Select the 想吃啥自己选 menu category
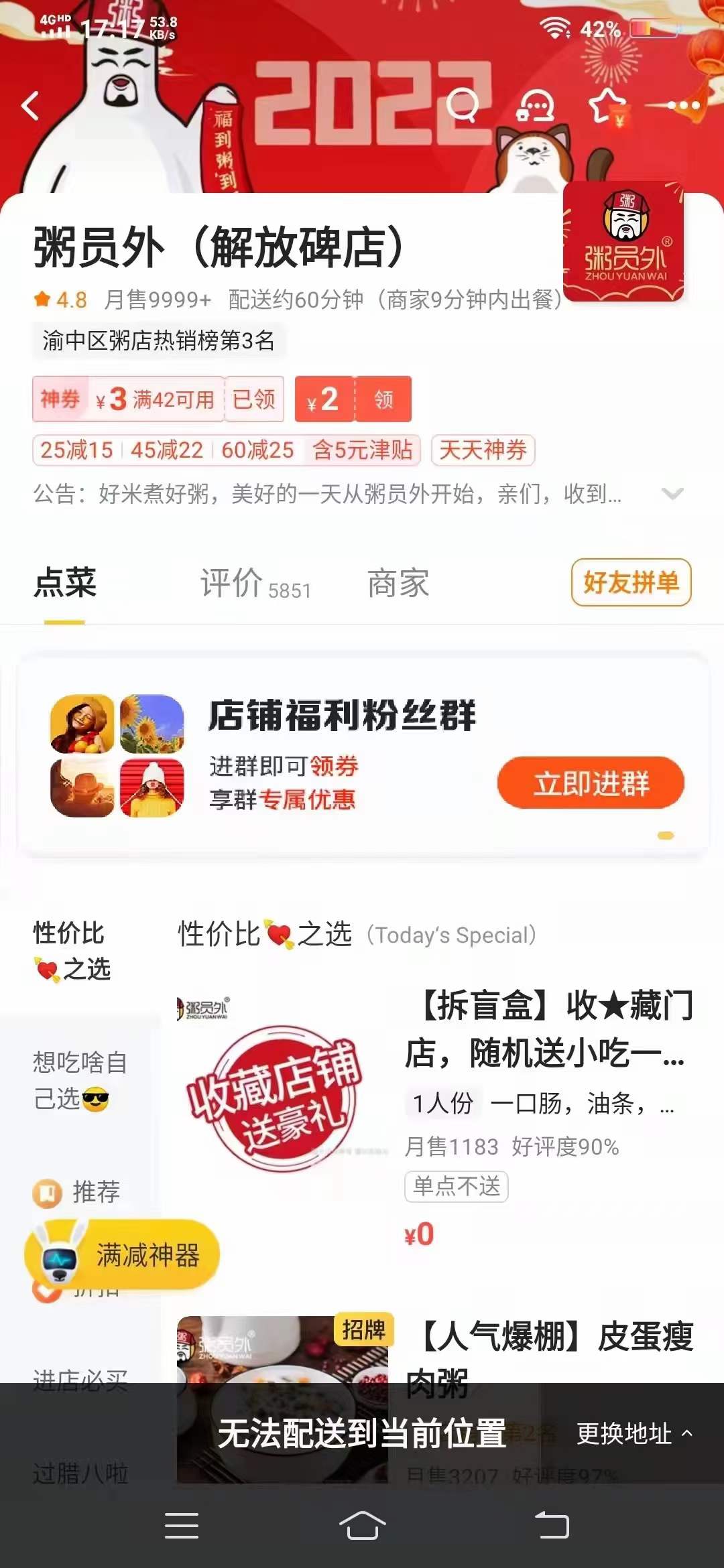Viewport: 724px width, 1568px height. click(79, 1080)
